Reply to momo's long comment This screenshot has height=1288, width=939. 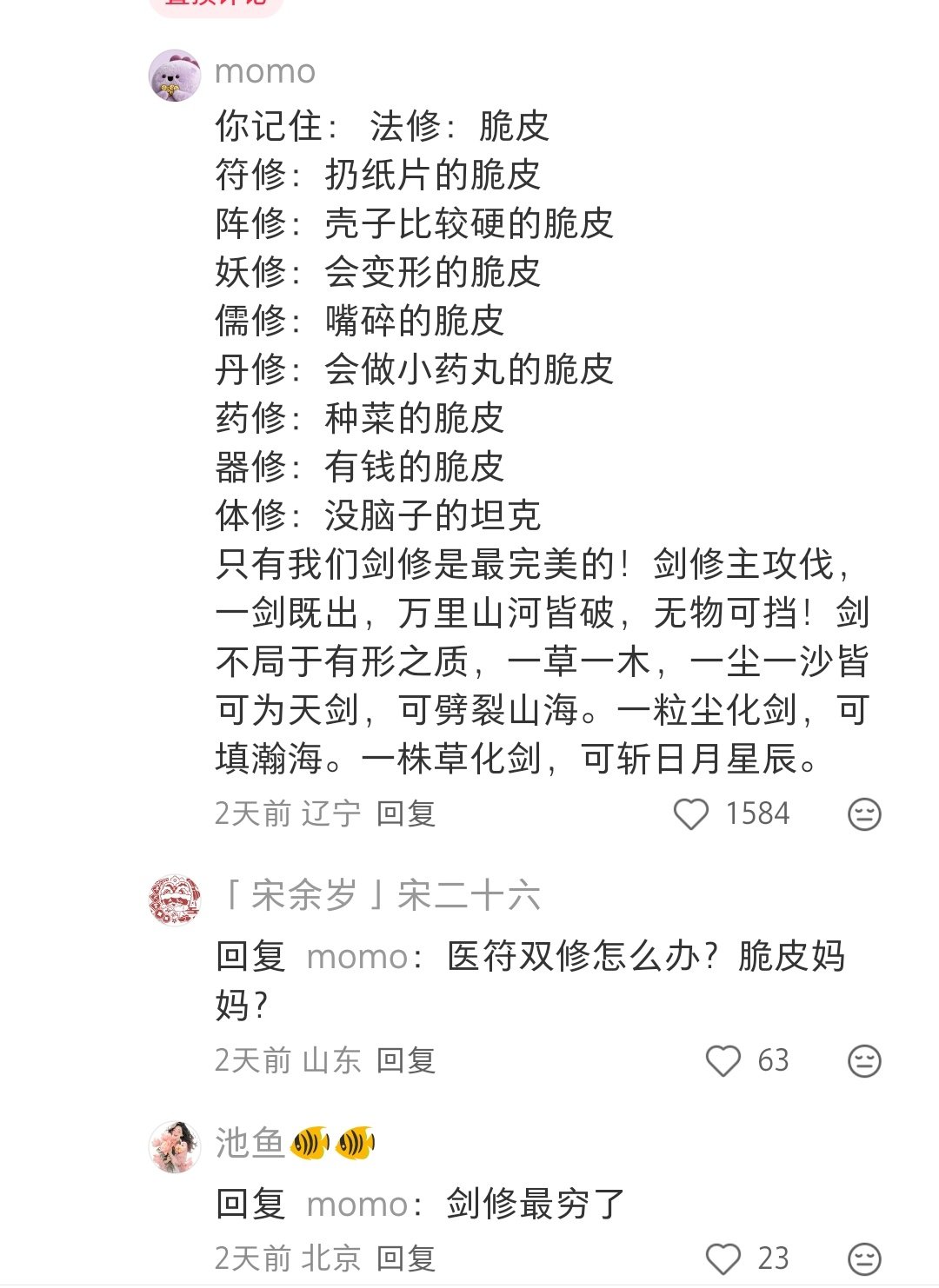click(405, 813)
